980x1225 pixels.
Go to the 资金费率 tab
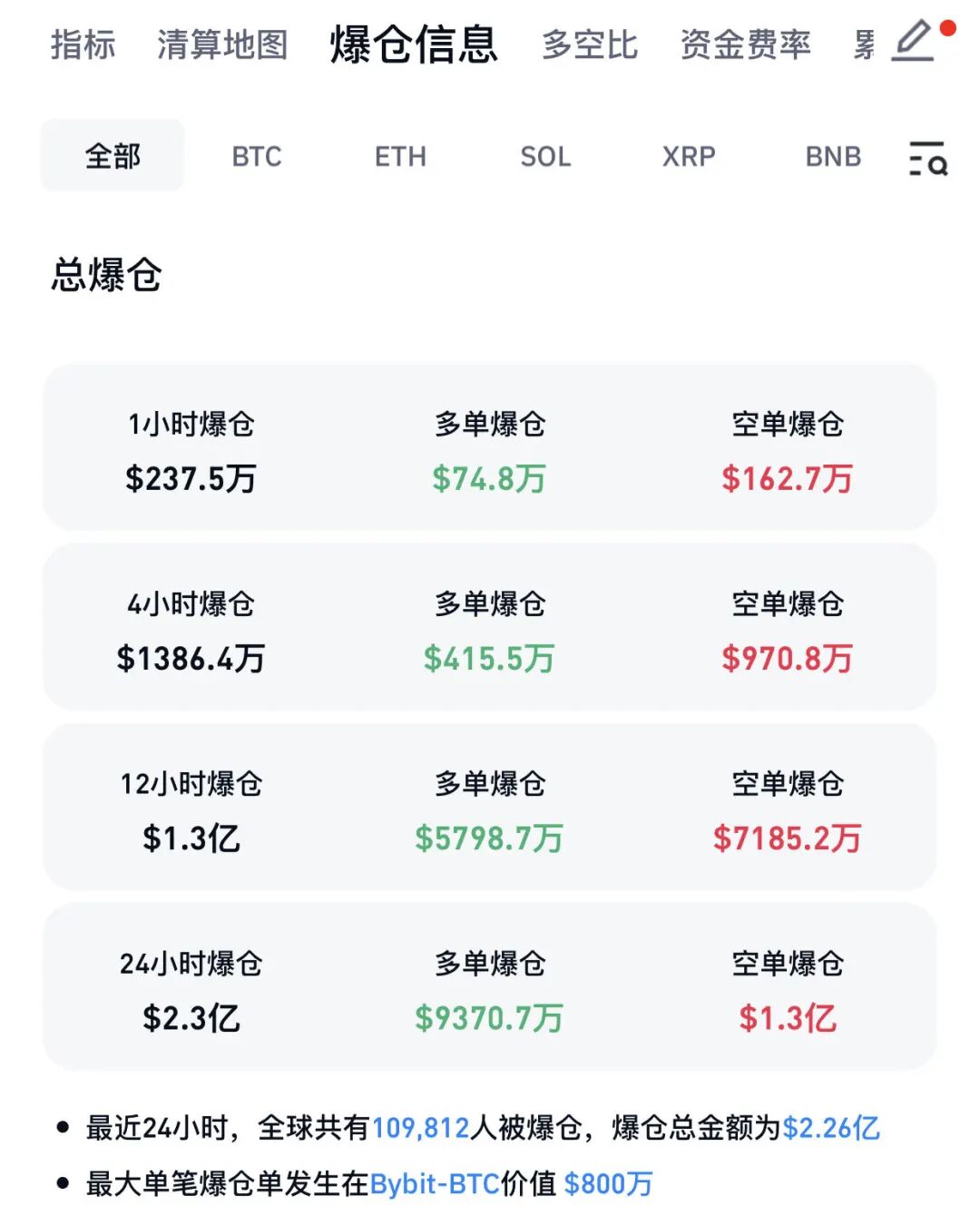[745, 44]
